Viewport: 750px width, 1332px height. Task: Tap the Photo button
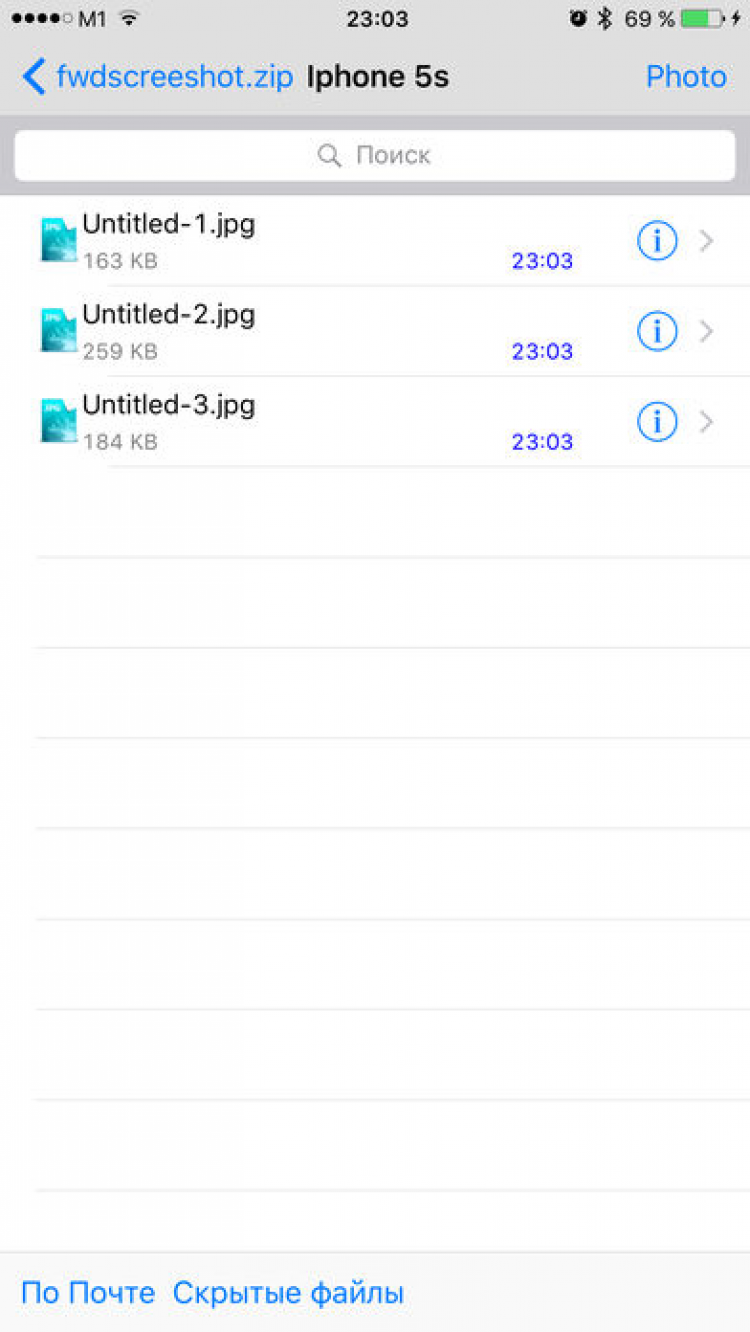[686, 77]
